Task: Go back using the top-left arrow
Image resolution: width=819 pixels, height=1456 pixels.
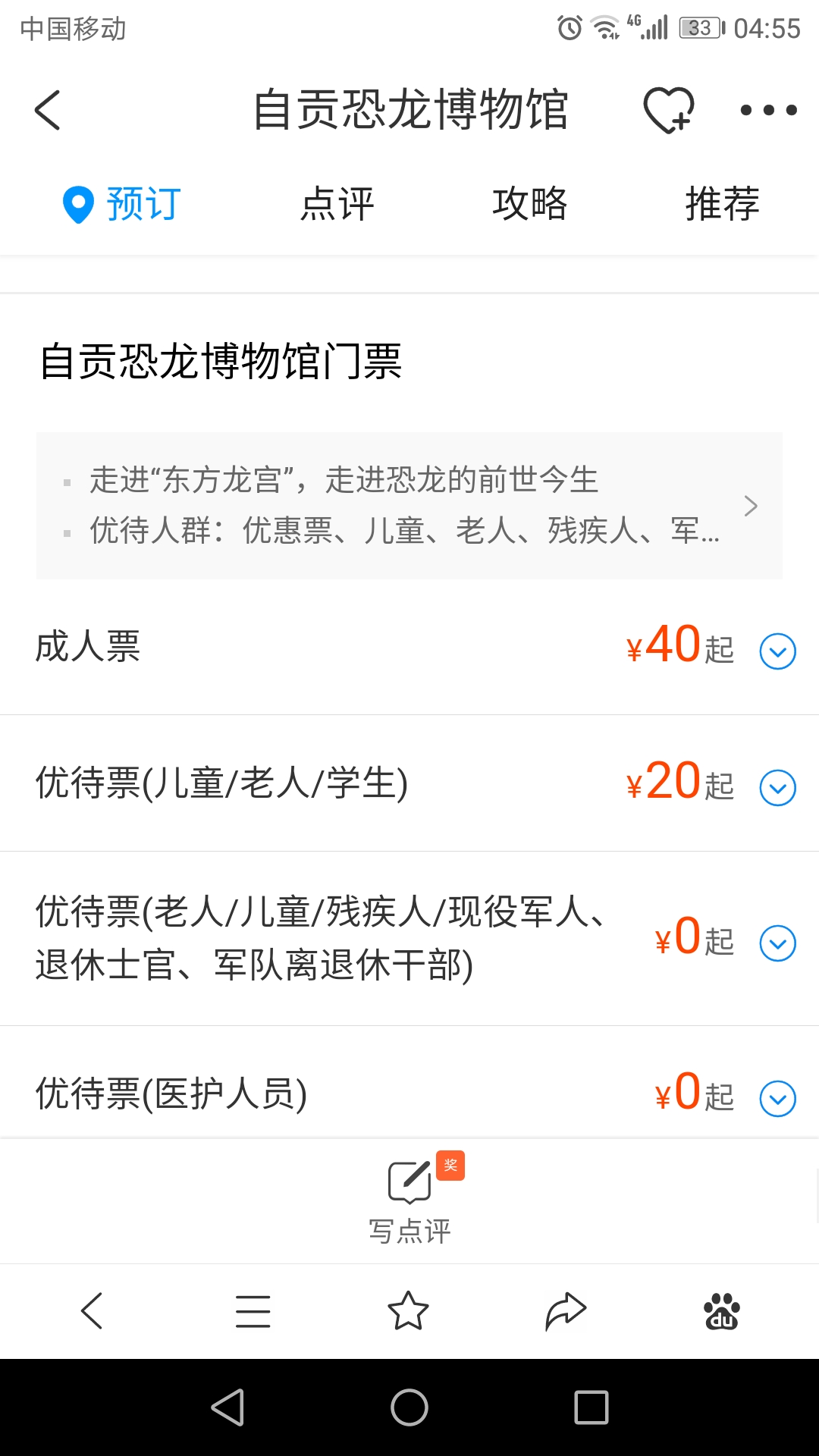Action: (x=48, y=110)
